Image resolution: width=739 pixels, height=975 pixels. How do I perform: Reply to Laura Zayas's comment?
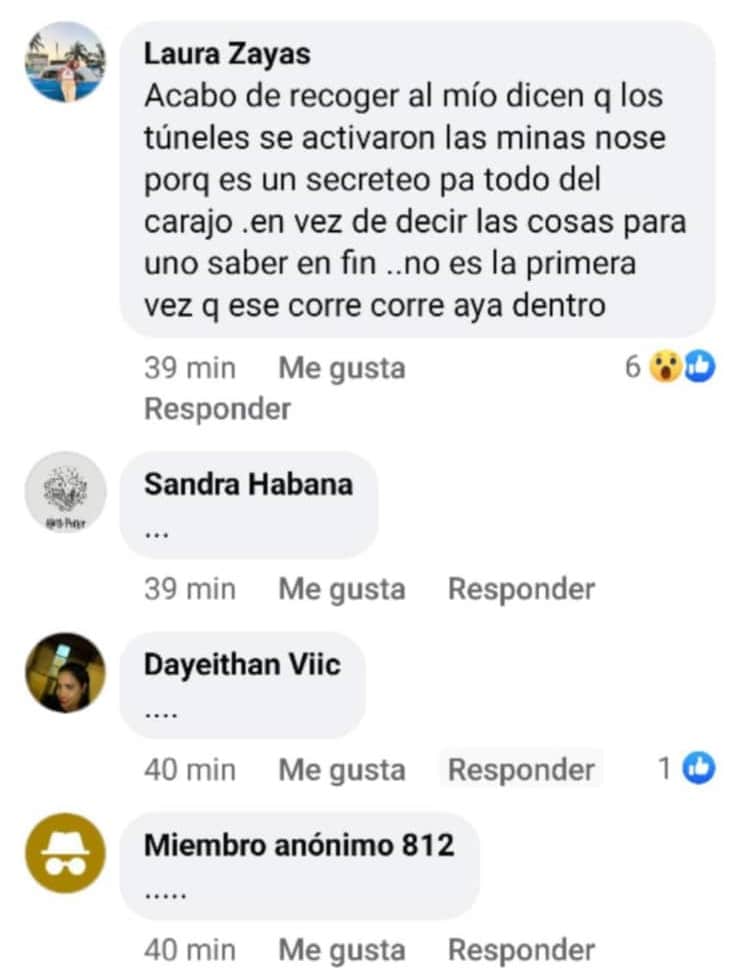coord(217,408)
